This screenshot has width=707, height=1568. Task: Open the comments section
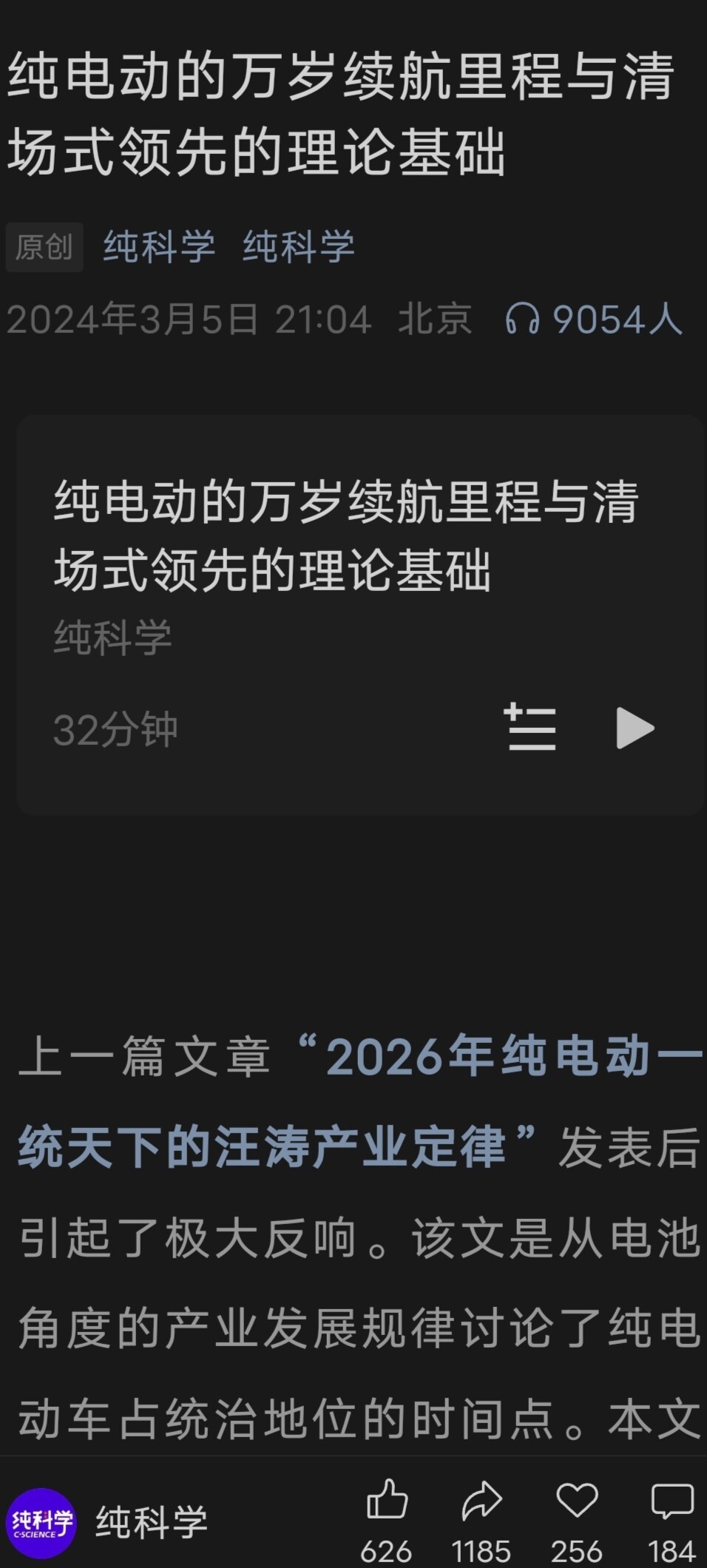tap(672, 1501)
